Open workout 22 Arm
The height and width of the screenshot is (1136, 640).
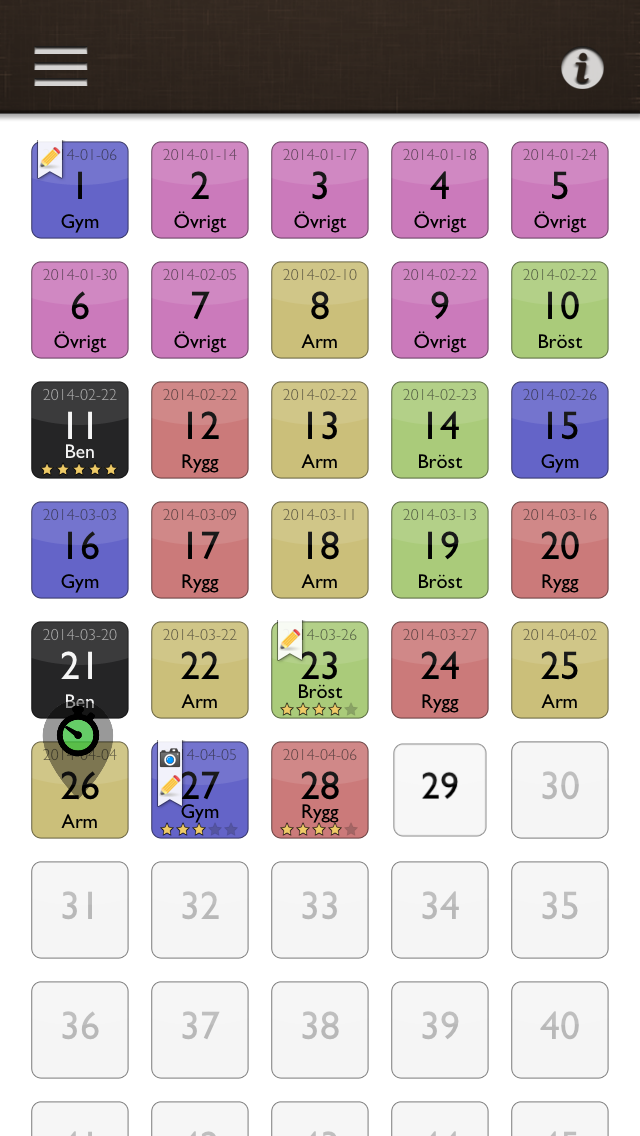(200, 670)
